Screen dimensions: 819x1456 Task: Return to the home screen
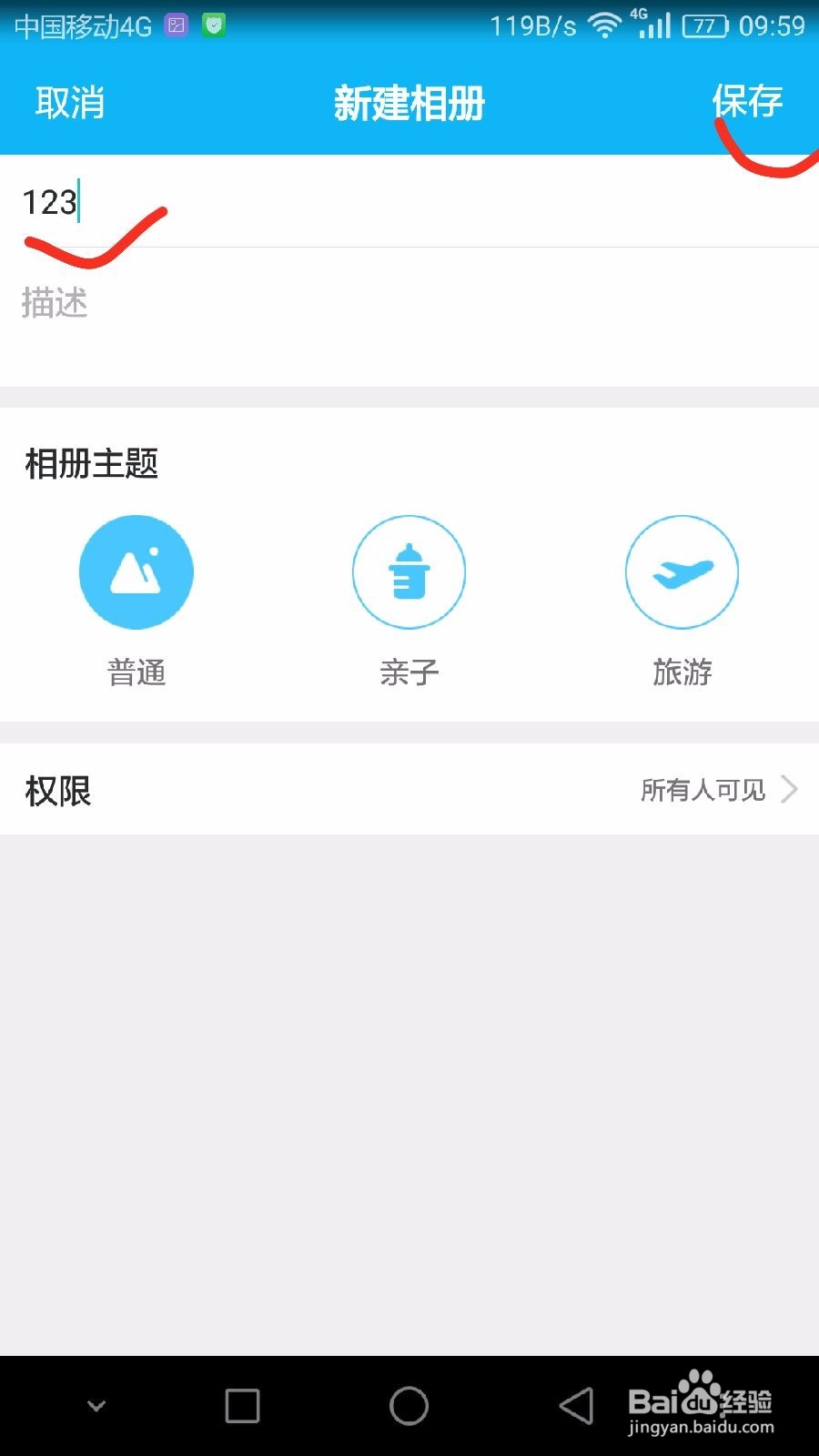tap(409, 1406)
